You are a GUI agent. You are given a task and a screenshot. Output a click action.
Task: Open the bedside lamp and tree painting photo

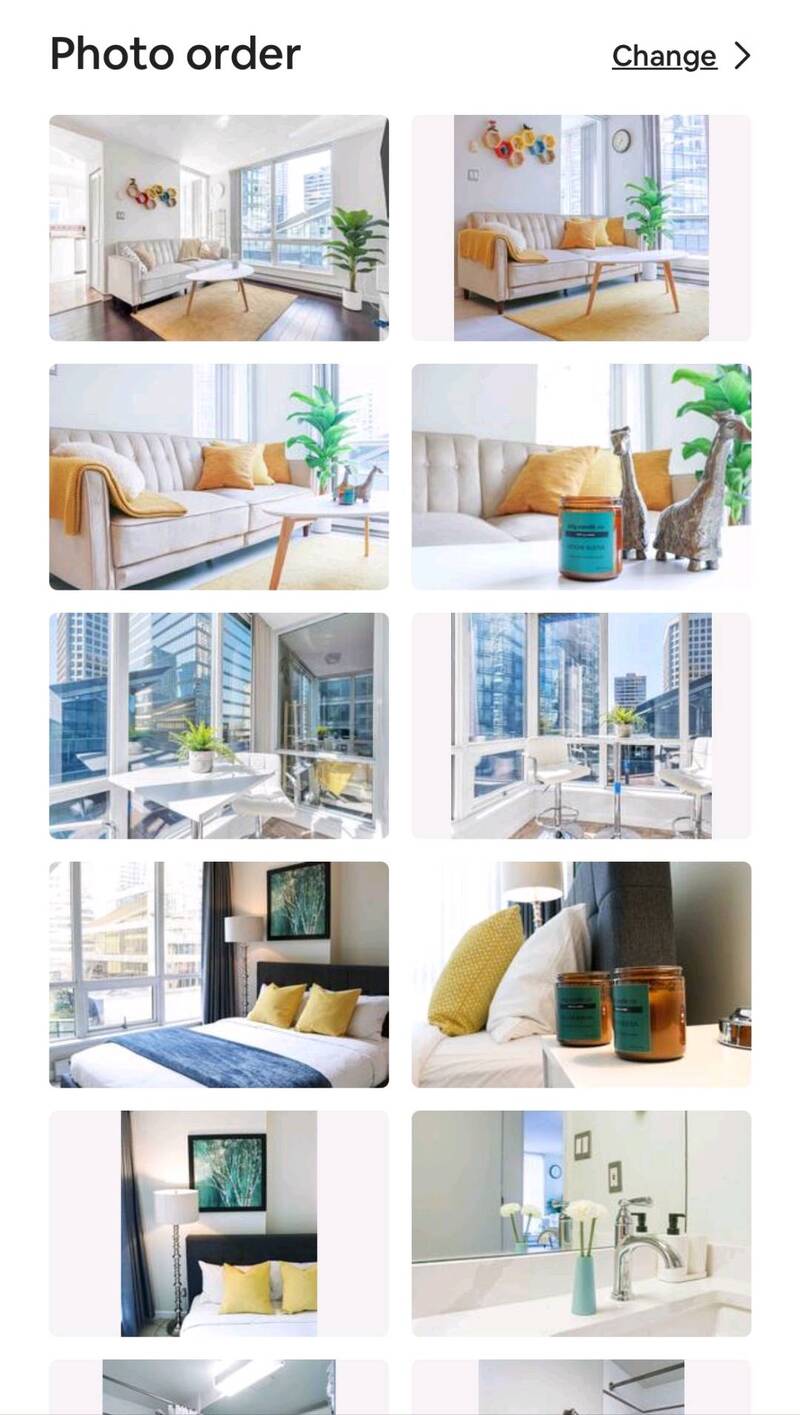tap(218, 1224)
